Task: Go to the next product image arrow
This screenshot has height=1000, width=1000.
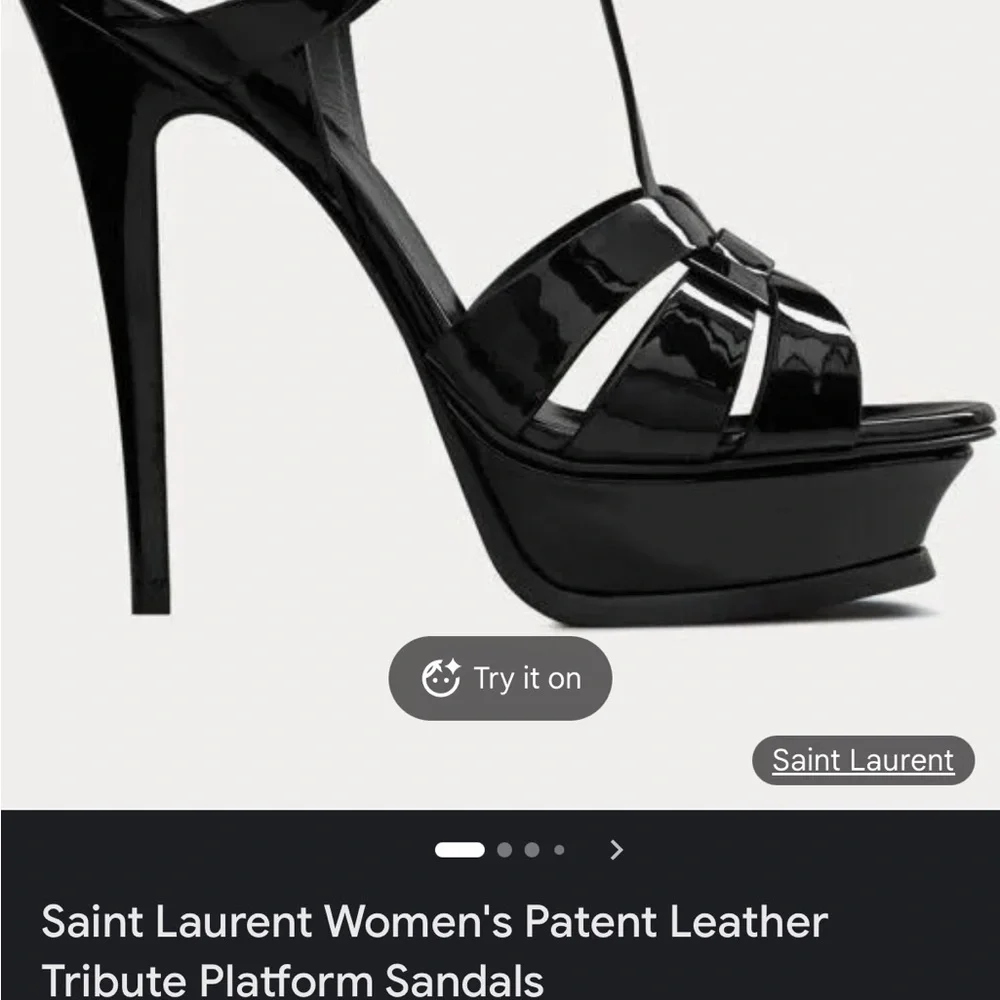Action: [x=617, y=850]
